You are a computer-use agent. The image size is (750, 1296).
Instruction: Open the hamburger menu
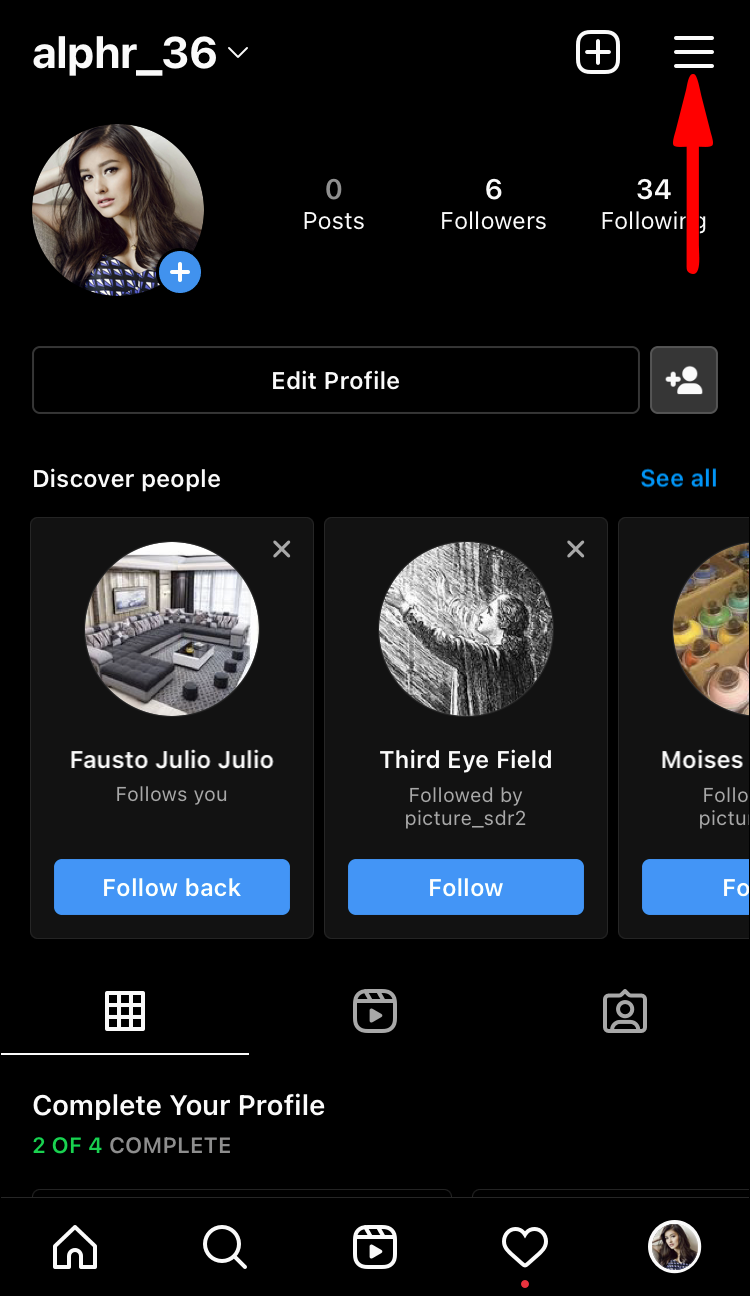(693, 52)
